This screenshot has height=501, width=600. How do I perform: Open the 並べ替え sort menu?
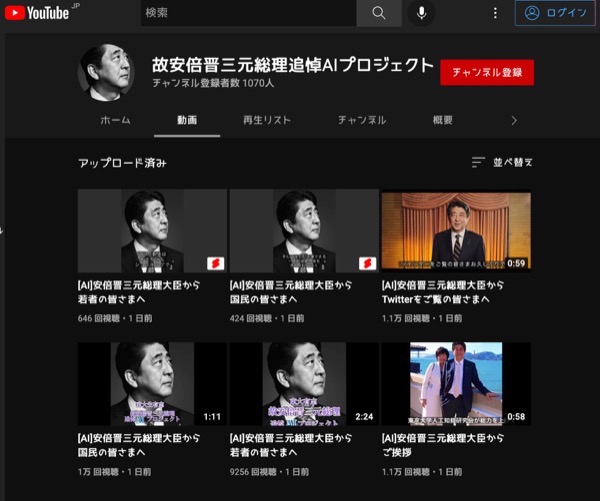tap(502, 162)
